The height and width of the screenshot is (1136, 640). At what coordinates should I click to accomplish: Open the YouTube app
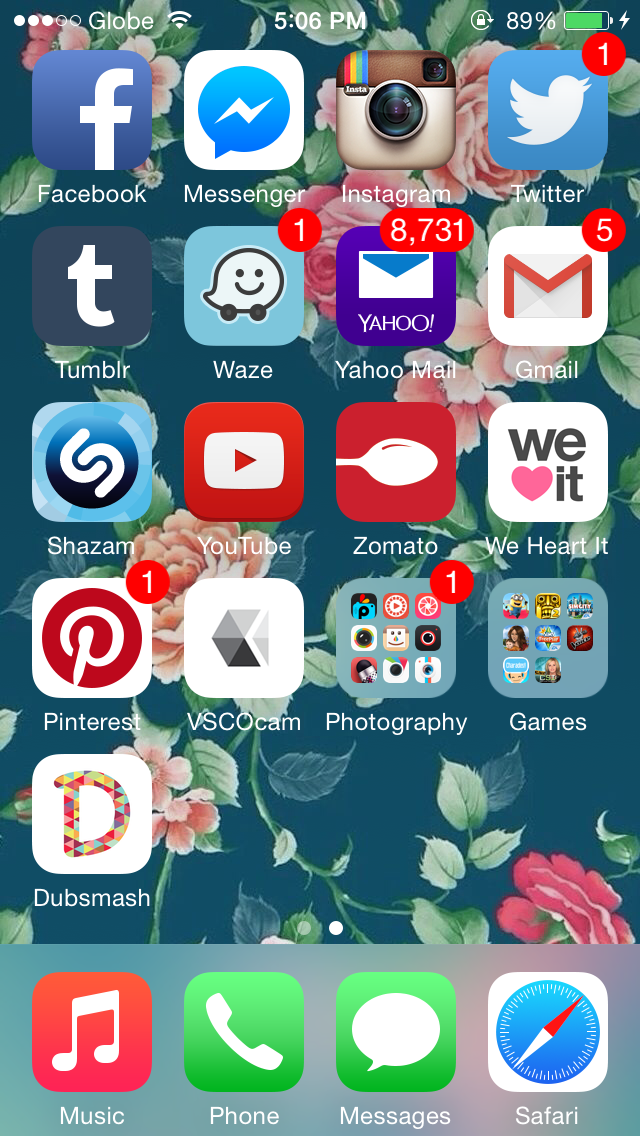244,462
